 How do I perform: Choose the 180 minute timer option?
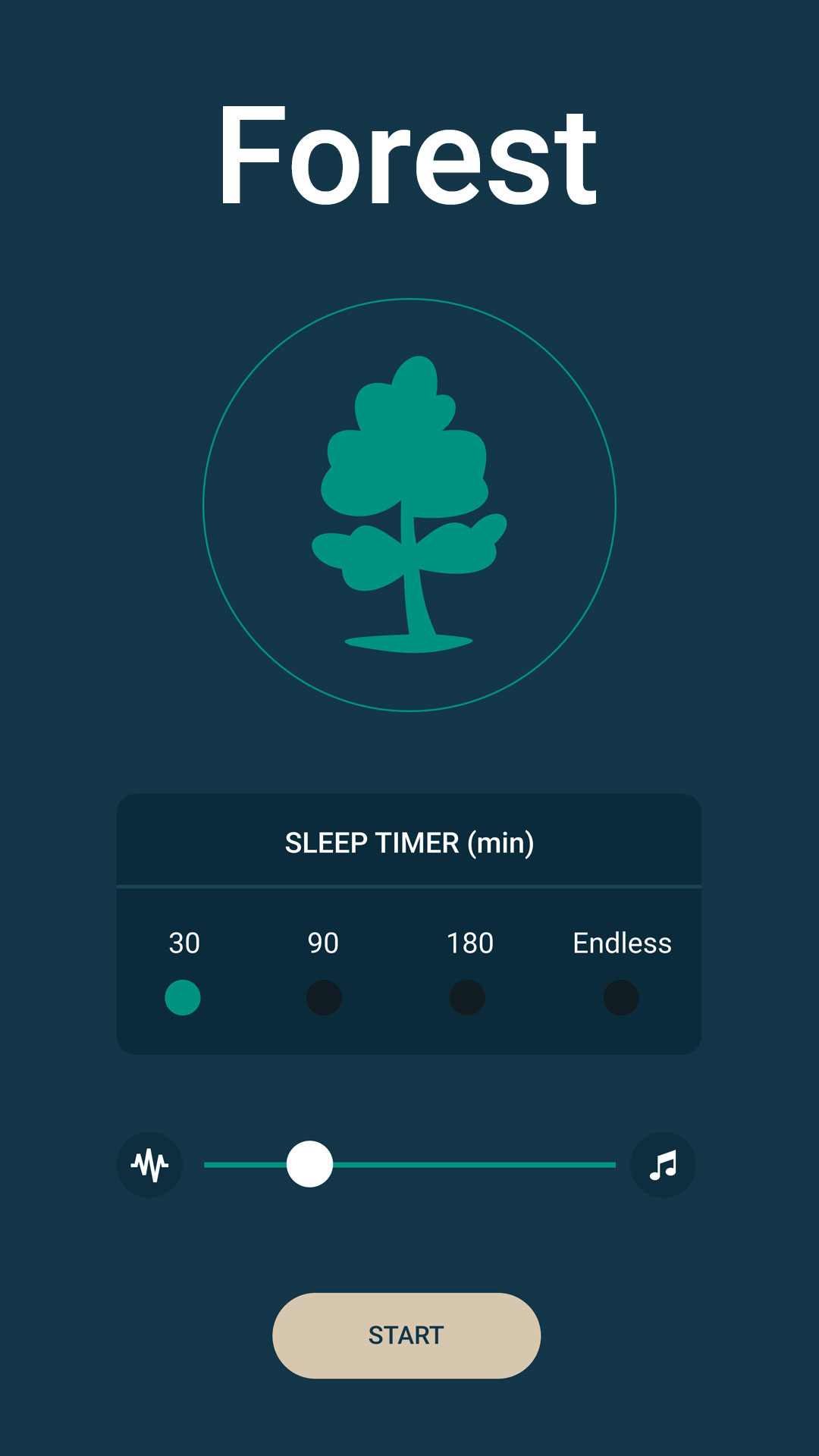coord(467,997)
